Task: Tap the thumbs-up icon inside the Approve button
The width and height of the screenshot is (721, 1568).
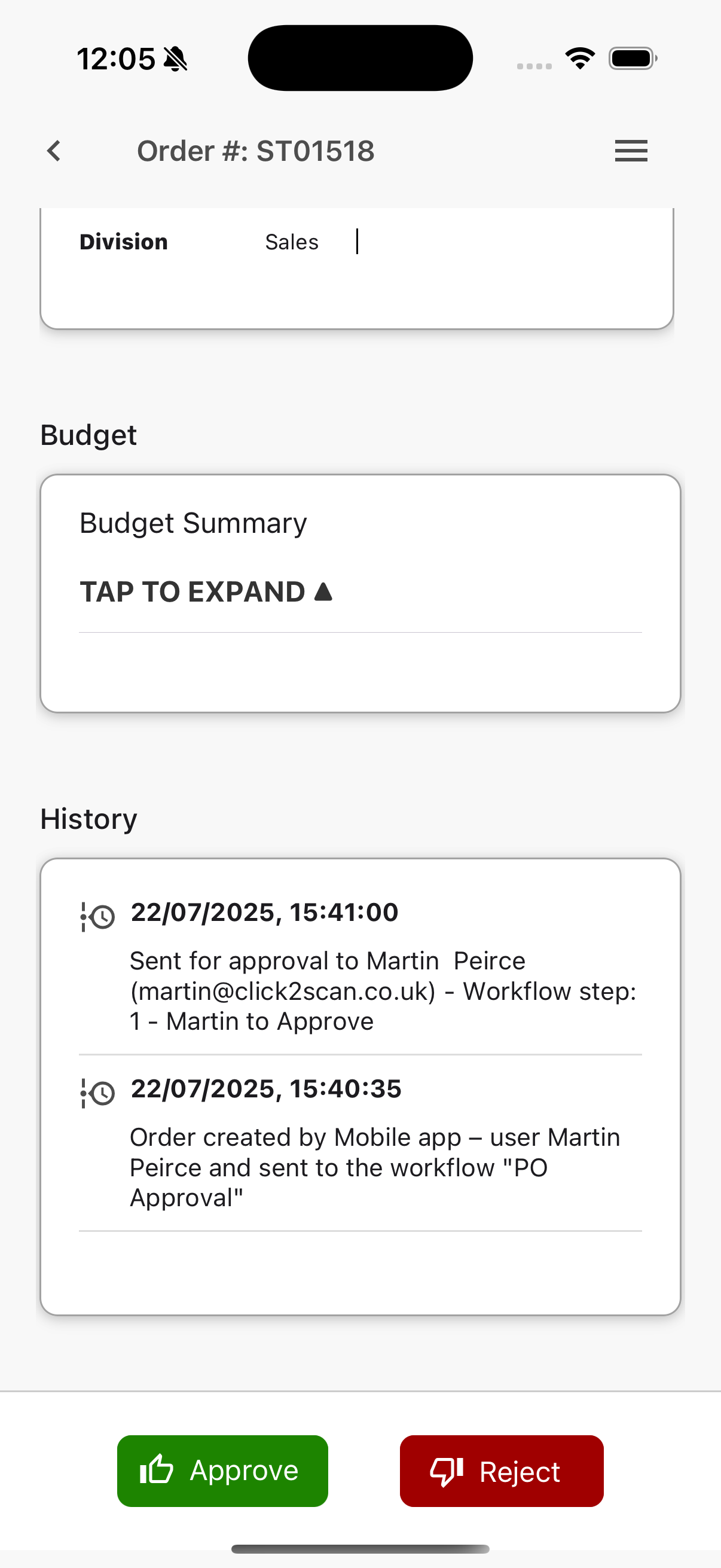Action: click(x=157, y=1470)
